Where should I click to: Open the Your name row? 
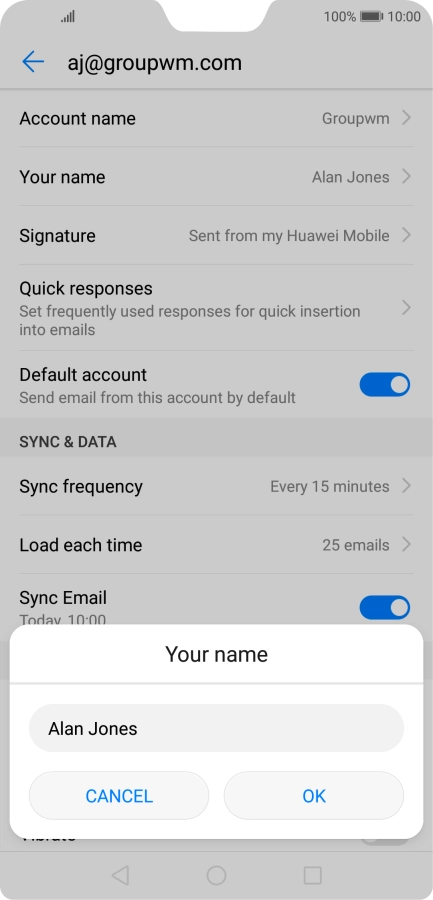point(216,177)
